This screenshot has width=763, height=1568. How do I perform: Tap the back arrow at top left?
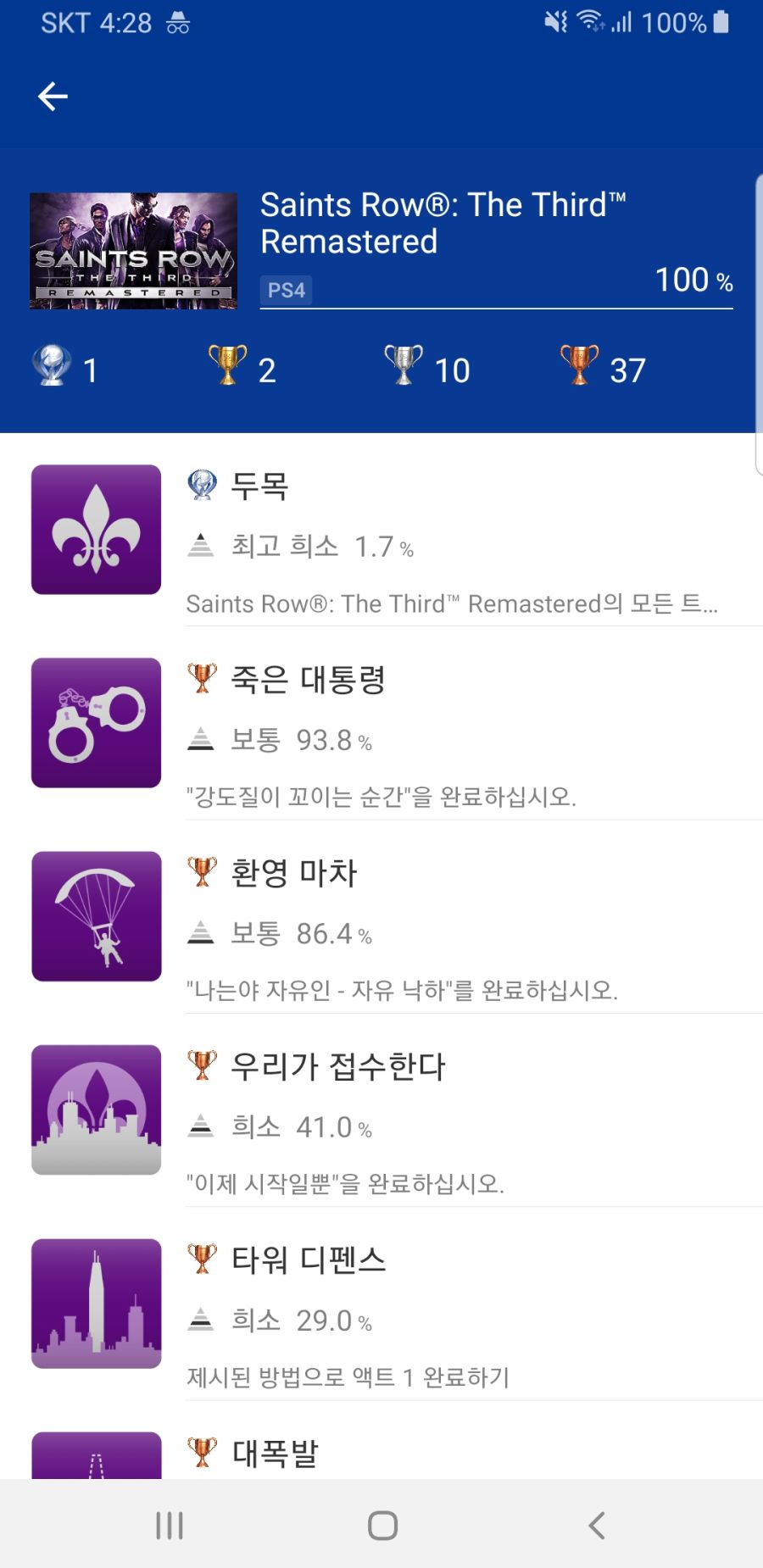tap(53, 96)
